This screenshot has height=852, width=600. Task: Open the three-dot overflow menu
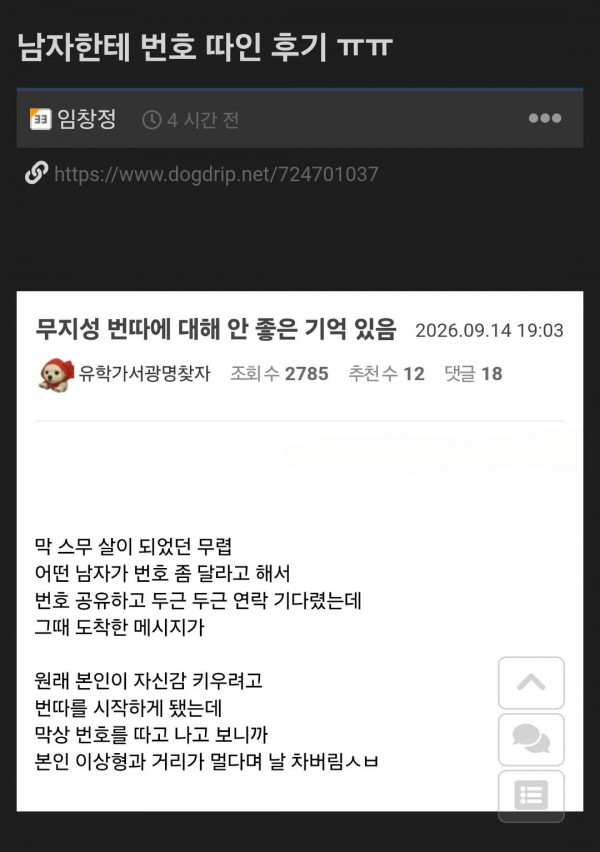click(545, 118)
